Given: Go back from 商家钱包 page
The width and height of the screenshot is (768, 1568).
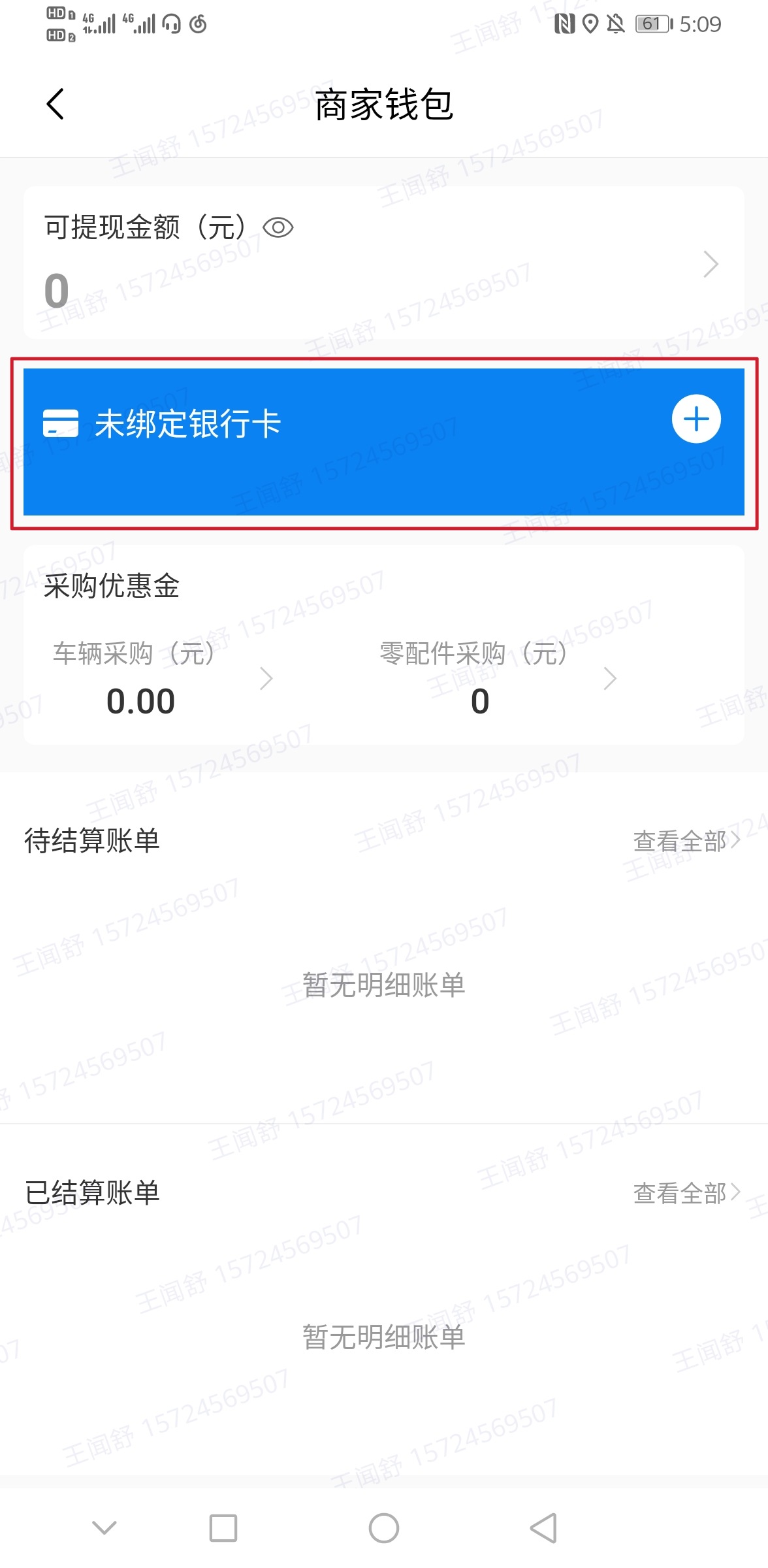Looking at the screenshot, I should (x=56, y=105).
